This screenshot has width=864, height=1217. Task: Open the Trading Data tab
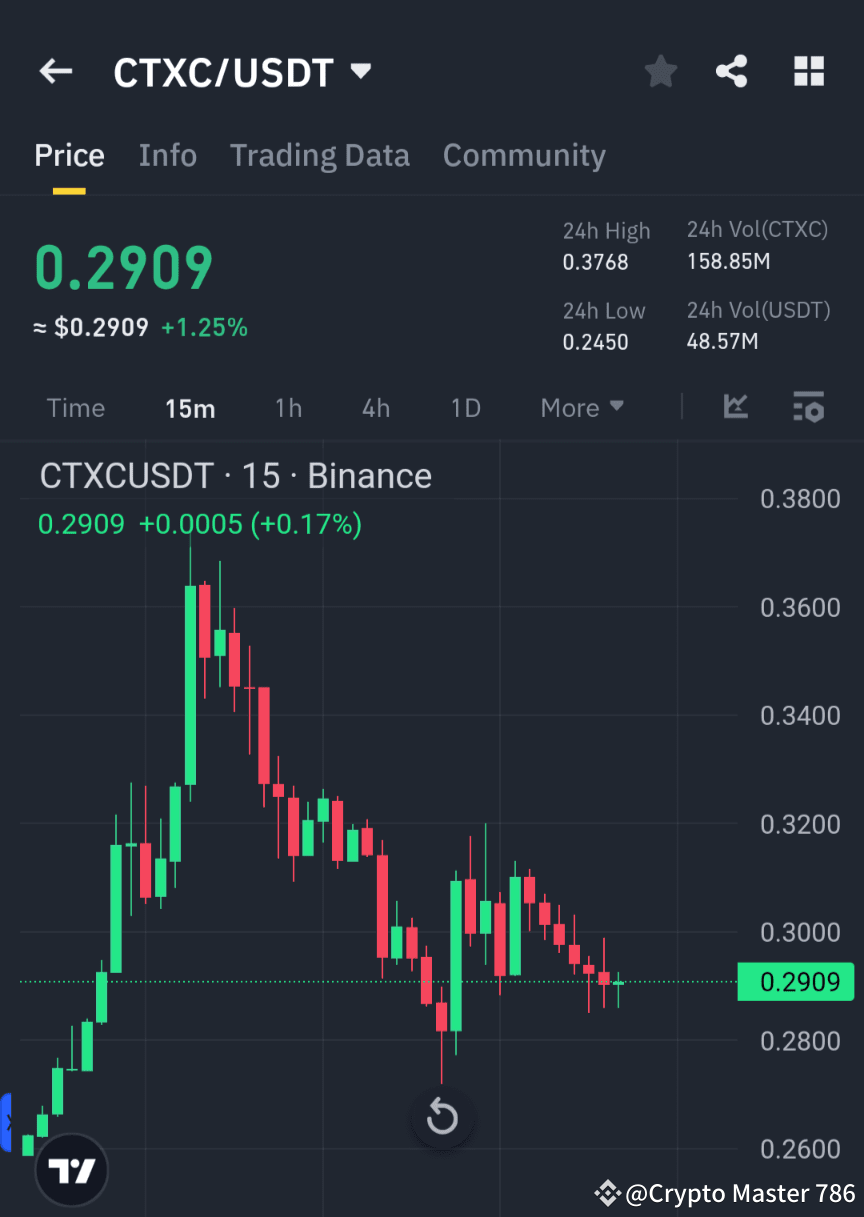click(319, 155)
